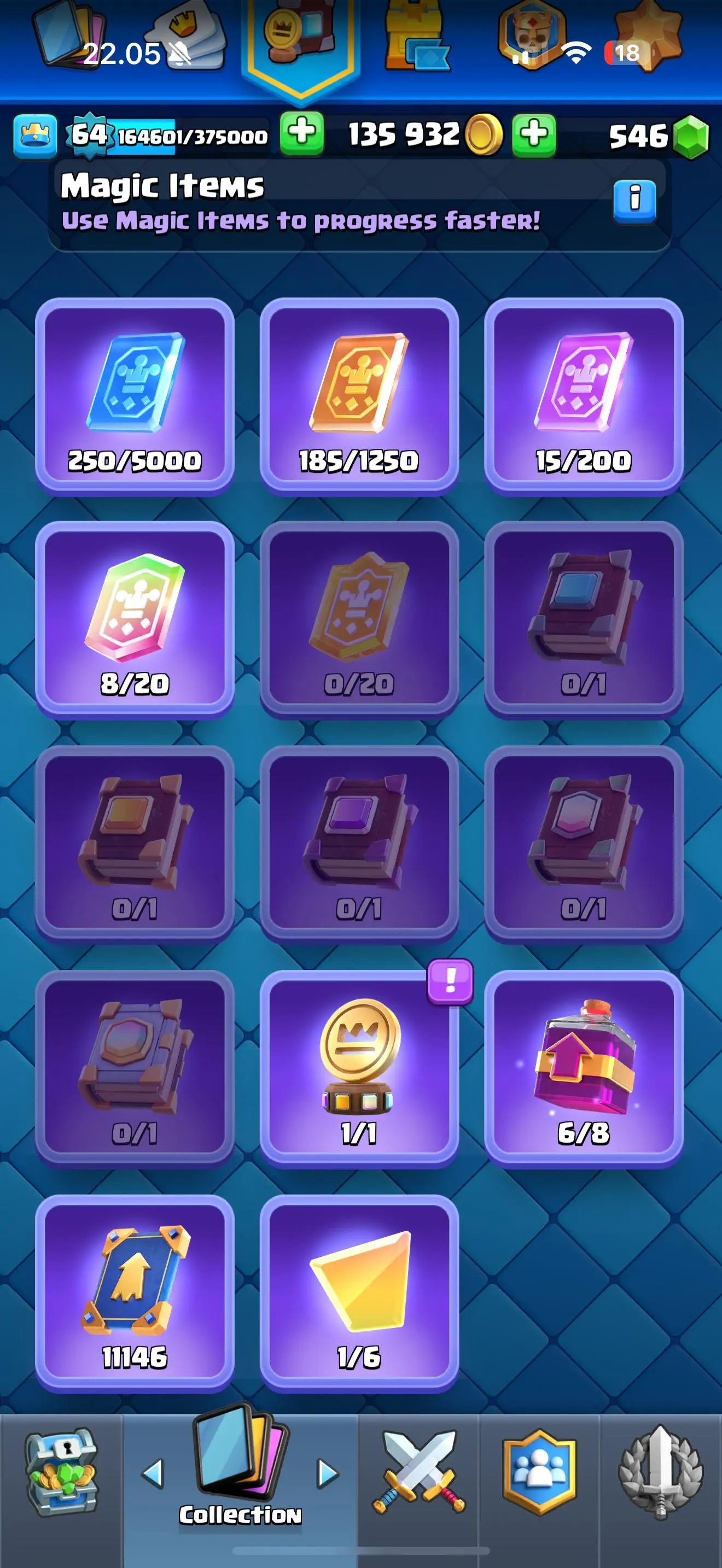Screen dimensions: 722x1568
Task: Open the banner item showing 11146
Action: 135,1292
